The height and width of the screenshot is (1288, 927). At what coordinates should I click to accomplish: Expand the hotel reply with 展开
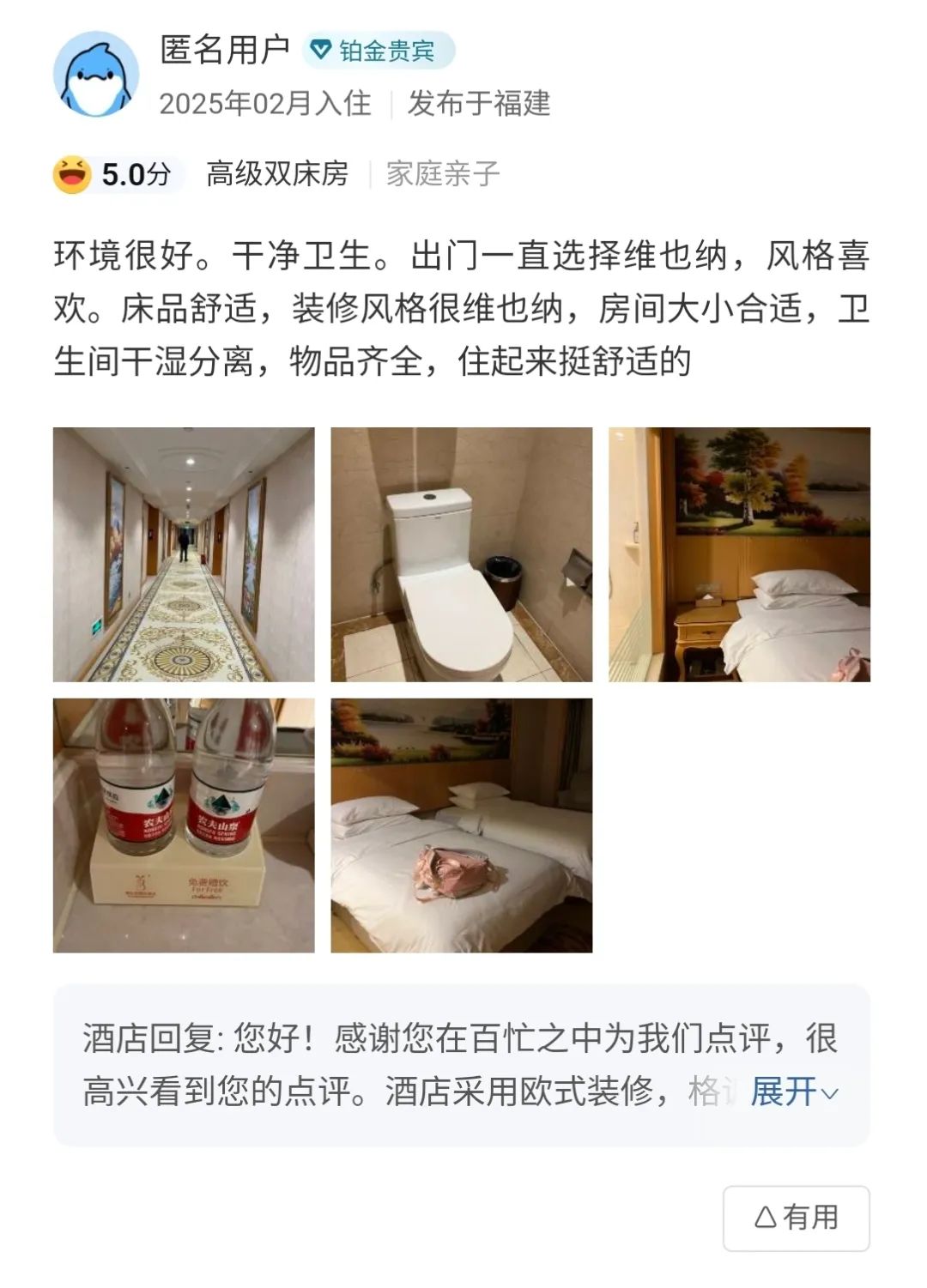(x=793, y=1091)
